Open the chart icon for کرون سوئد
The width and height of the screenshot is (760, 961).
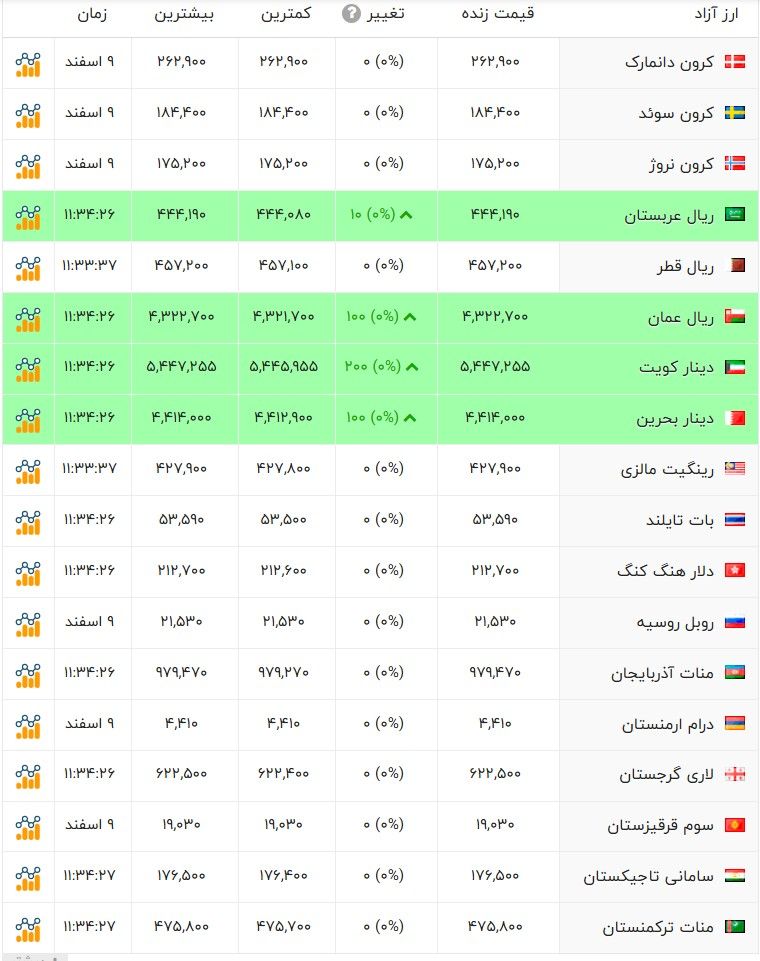28,114
